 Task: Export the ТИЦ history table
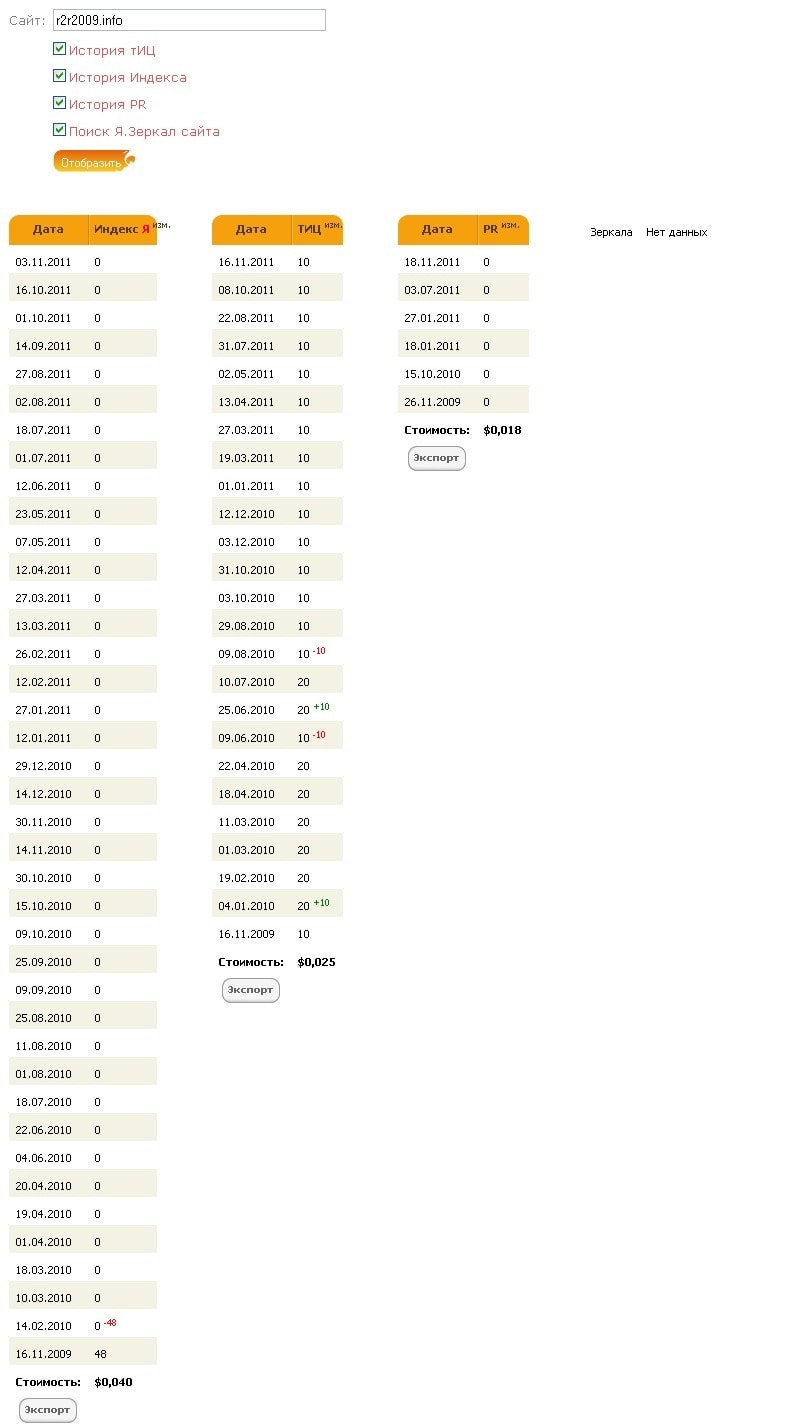click(x=251, y=990)
